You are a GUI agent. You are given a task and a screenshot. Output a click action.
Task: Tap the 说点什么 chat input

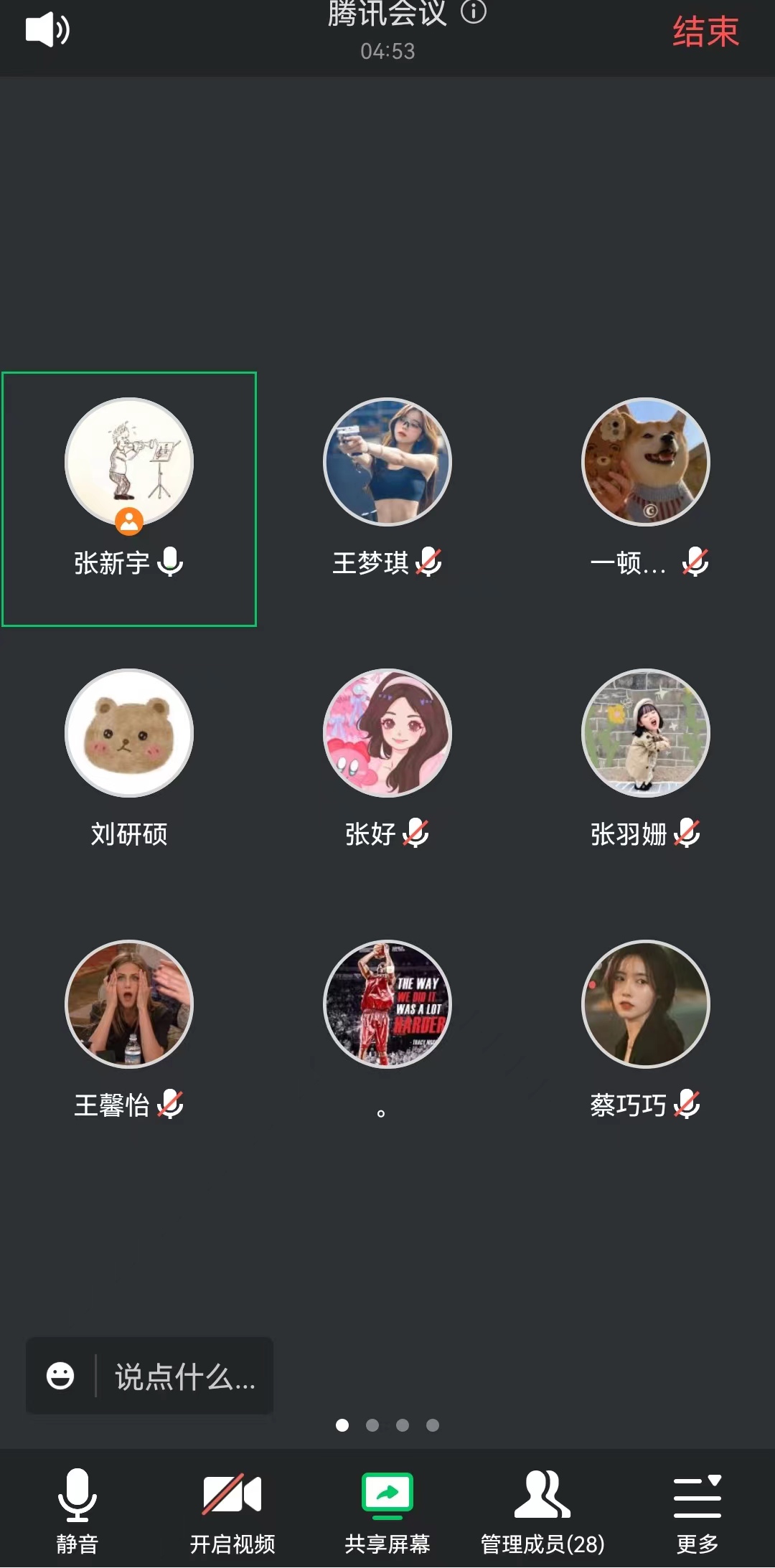tap(185, 1376)
